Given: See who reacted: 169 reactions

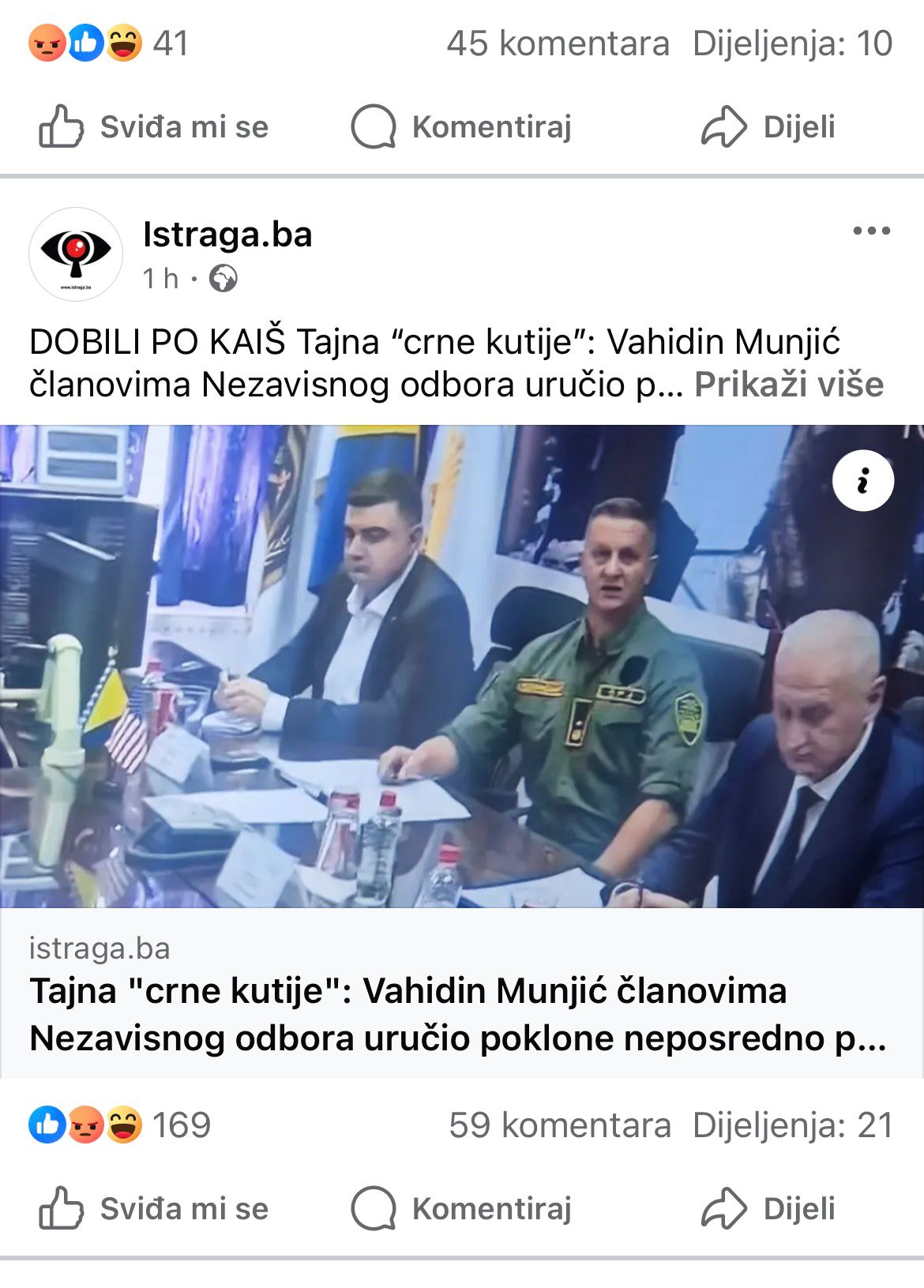Looking at the screenshot, I should pyautogui.click(x=120, y=1125).
